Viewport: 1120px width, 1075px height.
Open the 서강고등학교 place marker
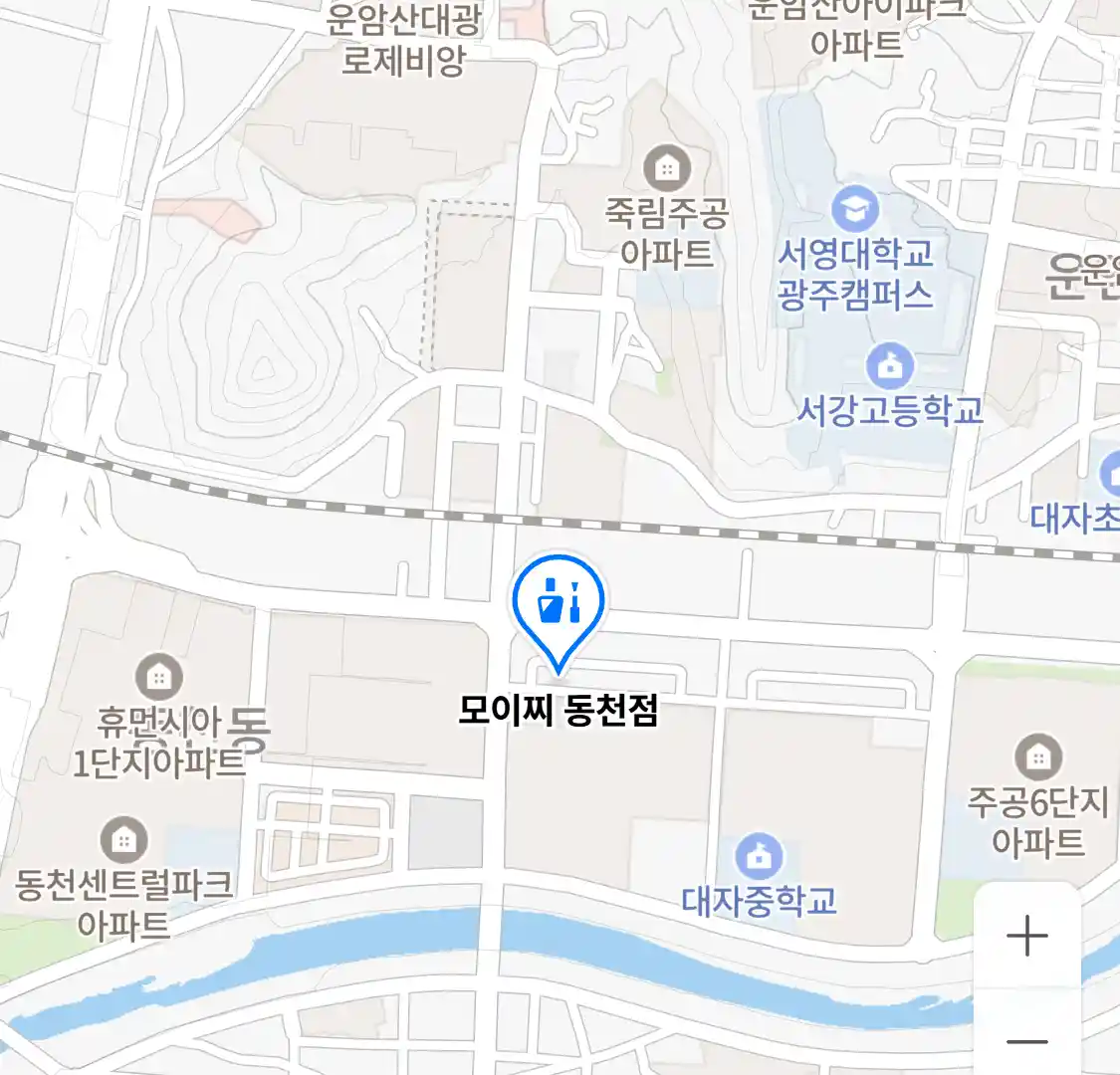point(890,365)
